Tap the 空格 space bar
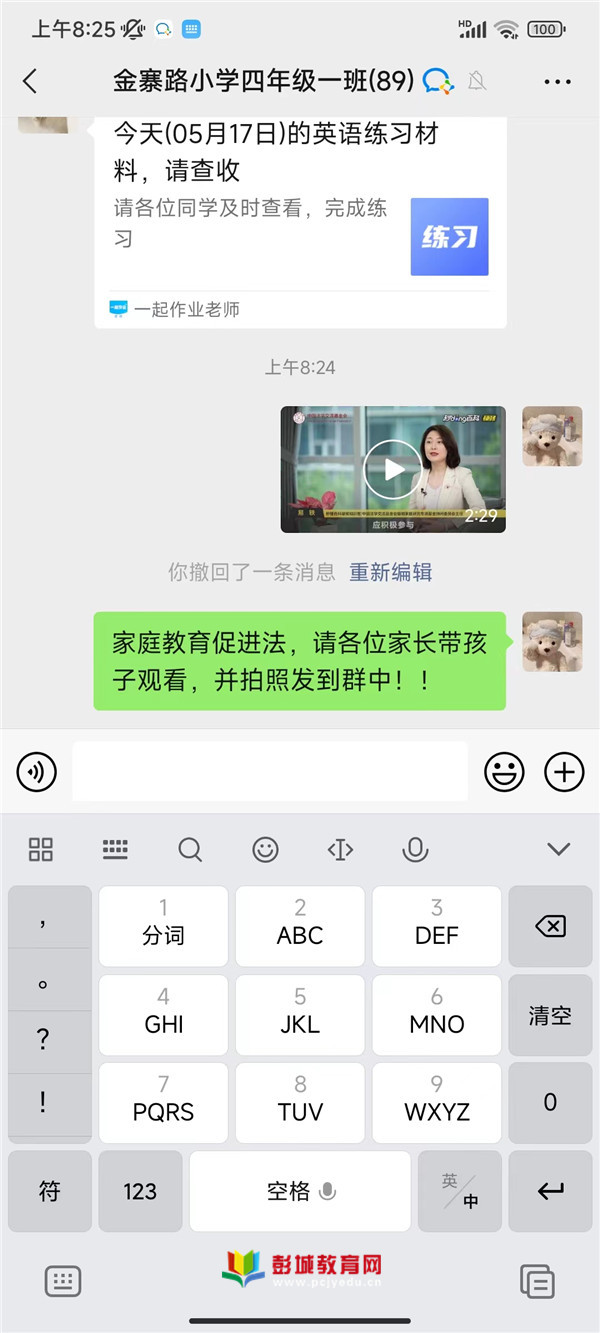600x1333 pixels. click(x=300, y=1191)
